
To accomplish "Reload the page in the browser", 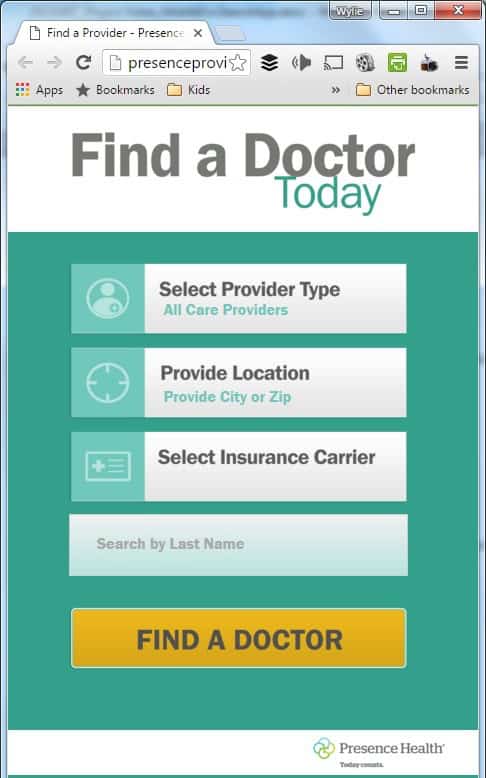I will 83,63.
